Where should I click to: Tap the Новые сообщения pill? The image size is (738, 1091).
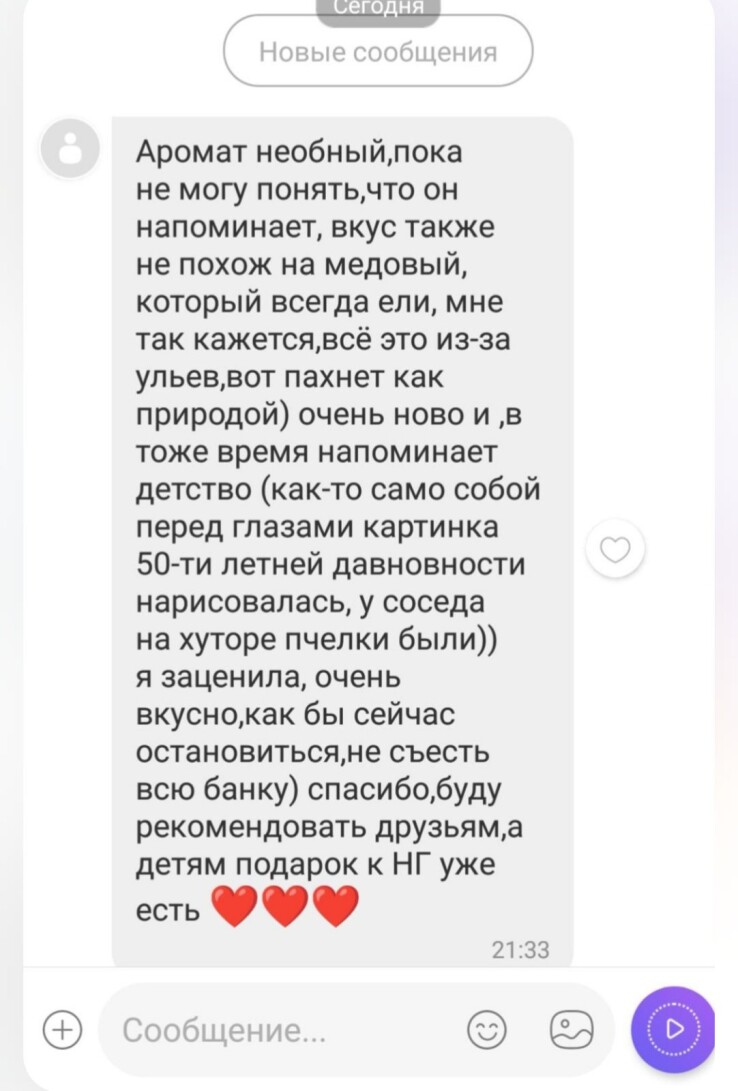tap(377, 52)
